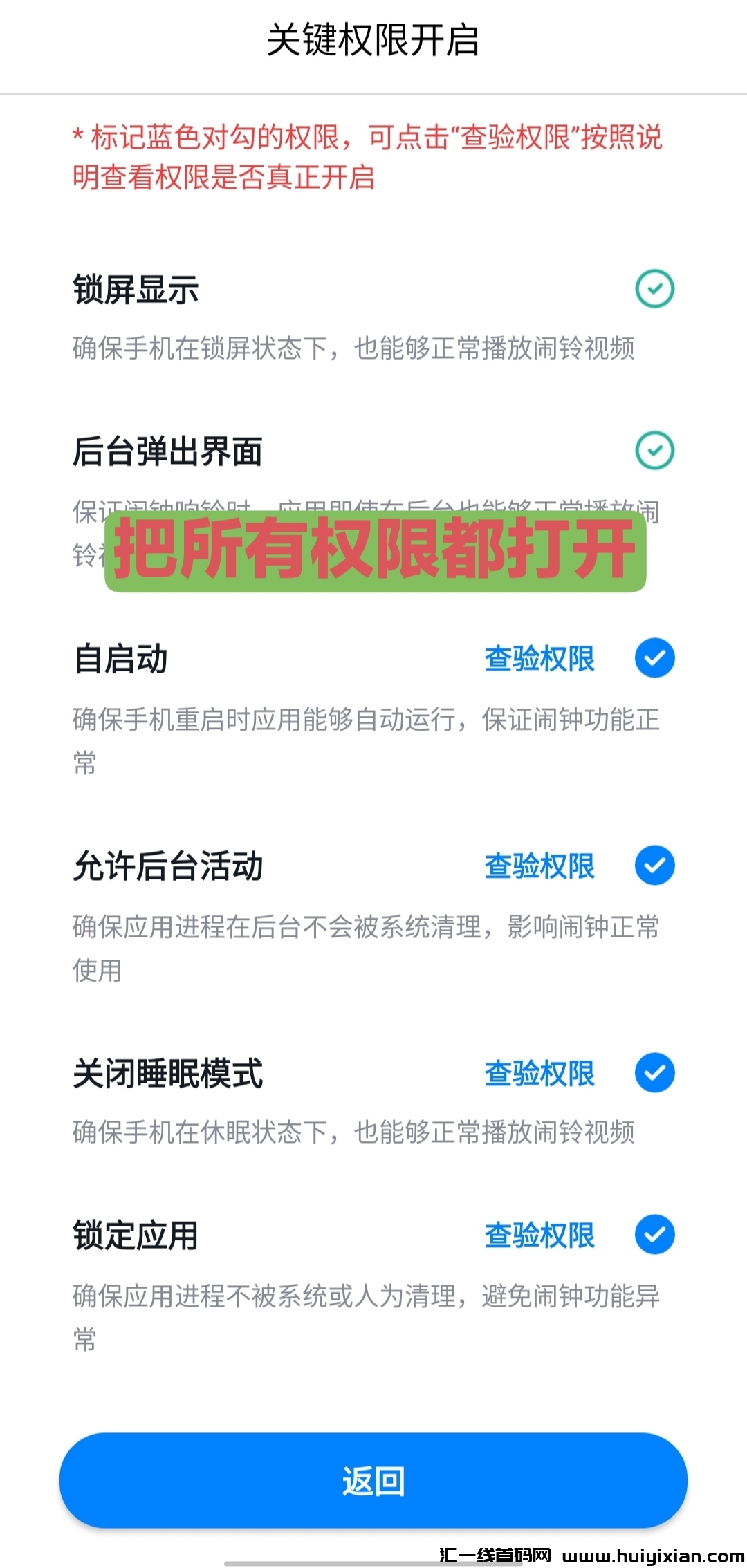The height and width of the screenshot is (1568, 747).
Task: Open 查验权限 for 关闭睡眠模式
Action: [x=539, y=1074]
